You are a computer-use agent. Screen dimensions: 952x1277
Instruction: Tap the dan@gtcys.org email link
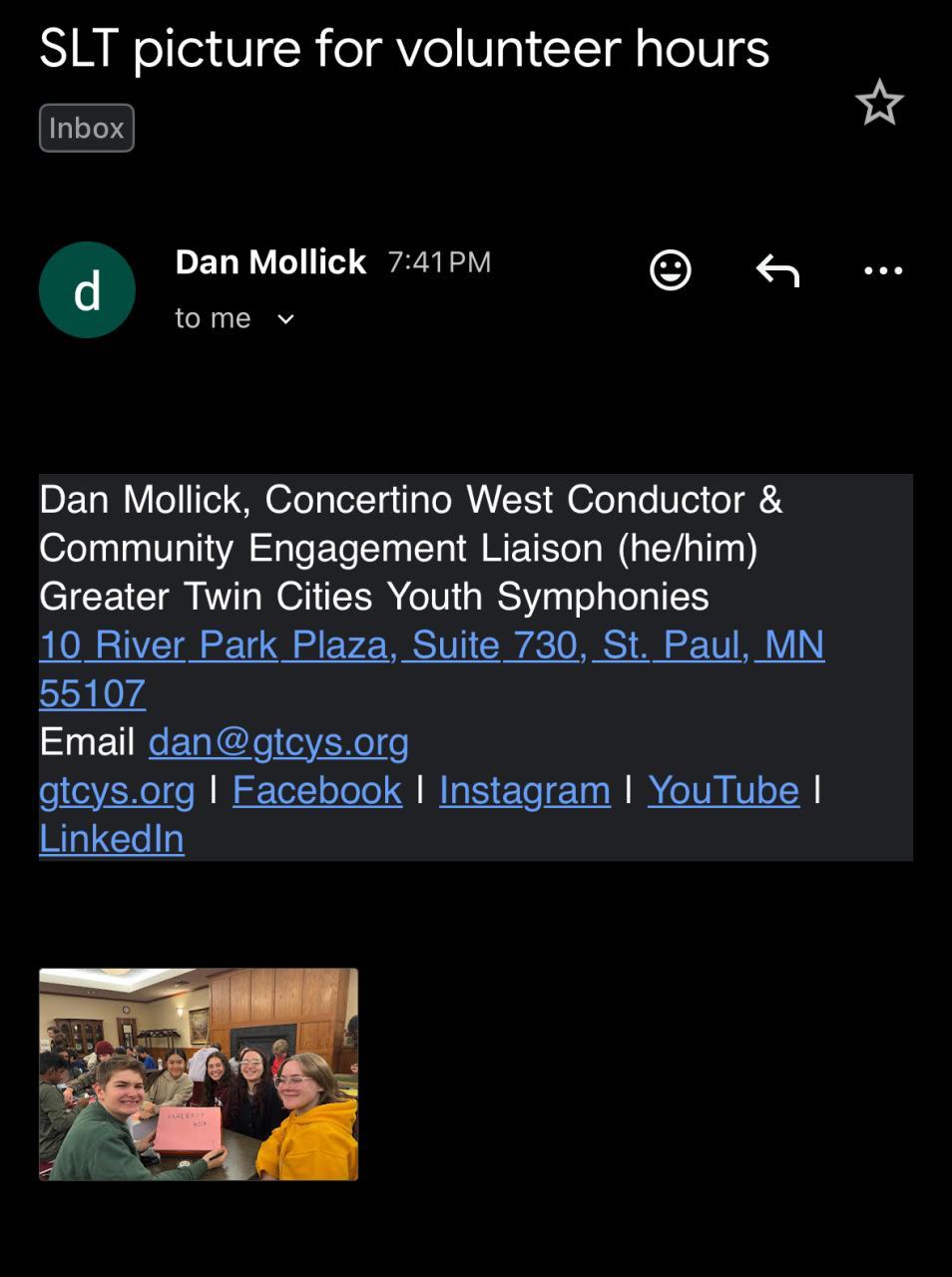click(x=278, y=742)
